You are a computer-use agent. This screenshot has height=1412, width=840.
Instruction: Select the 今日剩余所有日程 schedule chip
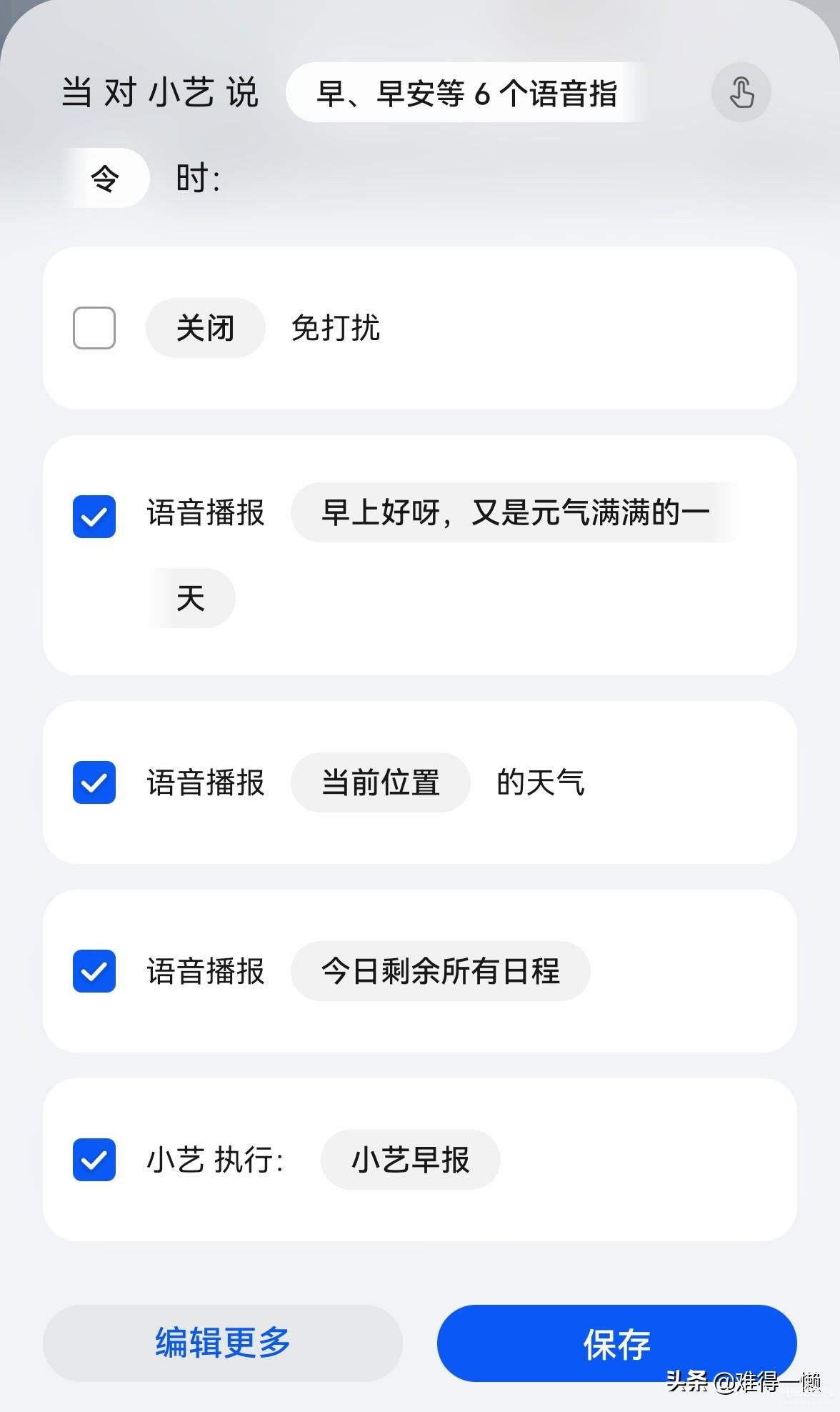tap(440, 971)
